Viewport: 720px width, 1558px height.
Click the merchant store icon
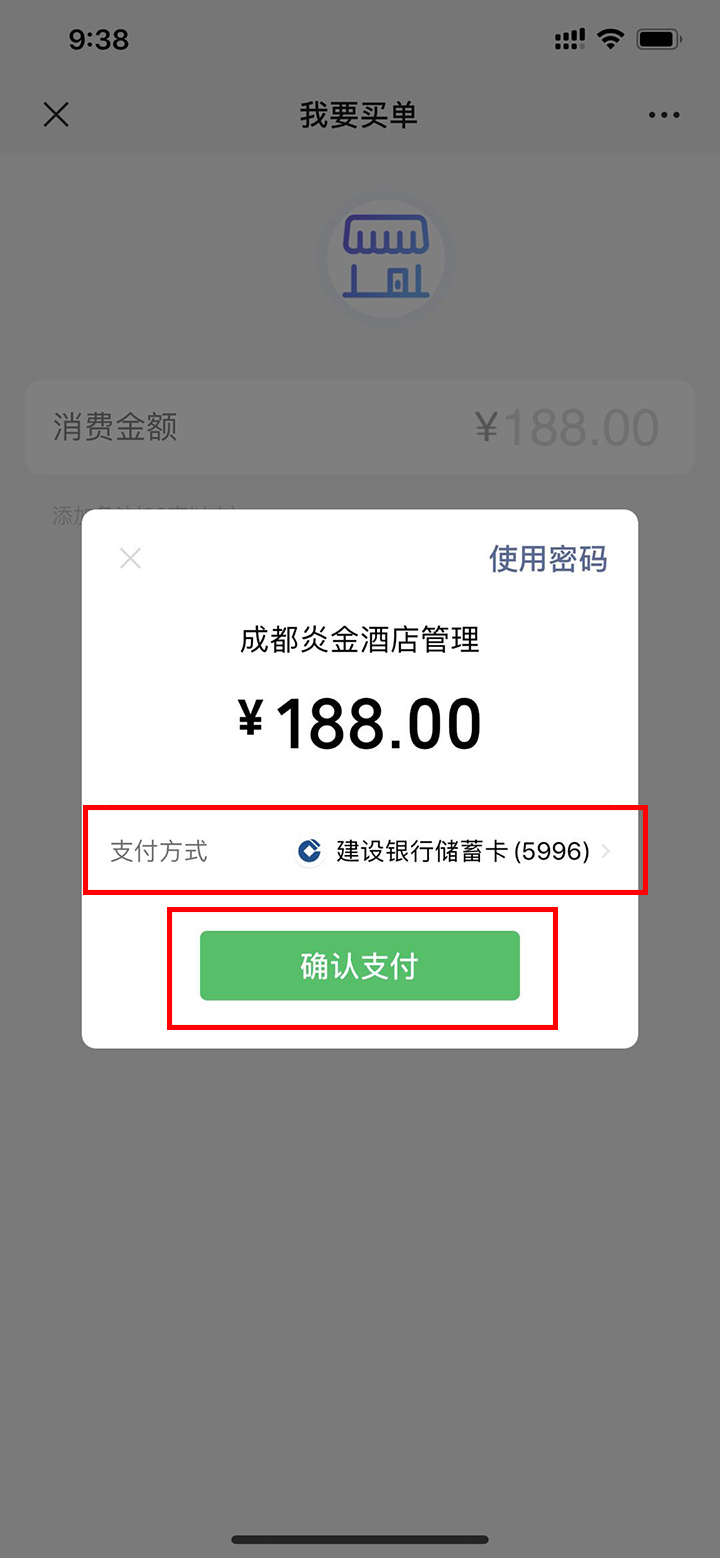[x=384, y=258]
